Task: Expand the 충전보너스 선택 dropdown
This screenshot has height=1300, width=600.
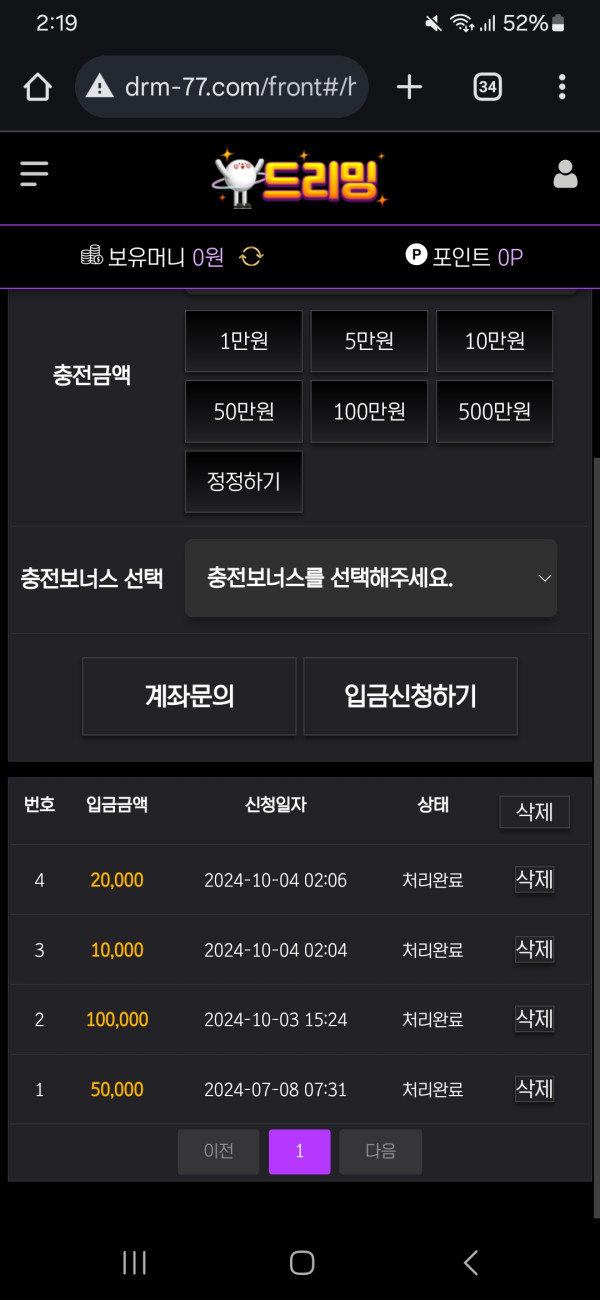Action: (371, 578)
